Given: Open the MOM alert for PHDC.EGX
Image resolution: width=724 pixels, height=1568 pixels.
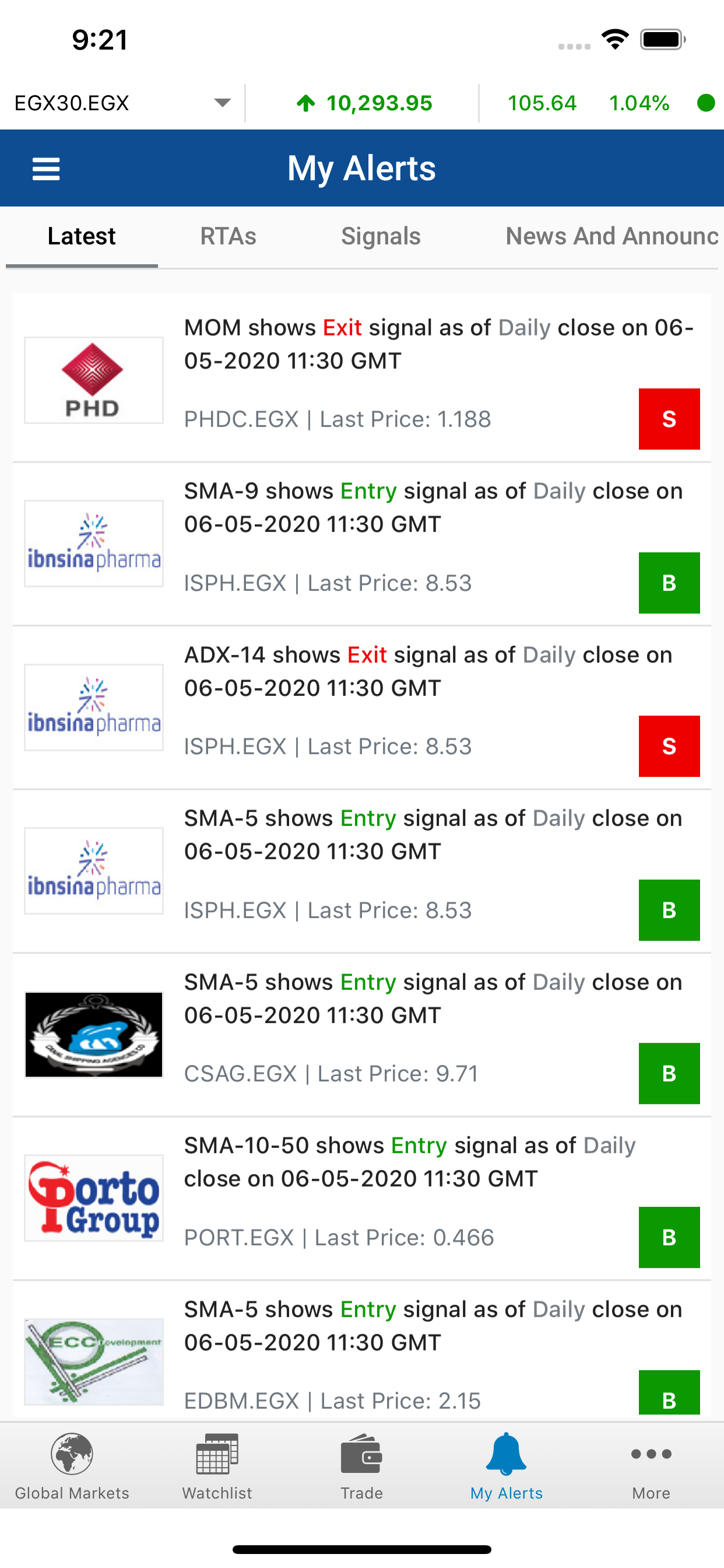Looking at the screenshot, I should click(362, 377).
